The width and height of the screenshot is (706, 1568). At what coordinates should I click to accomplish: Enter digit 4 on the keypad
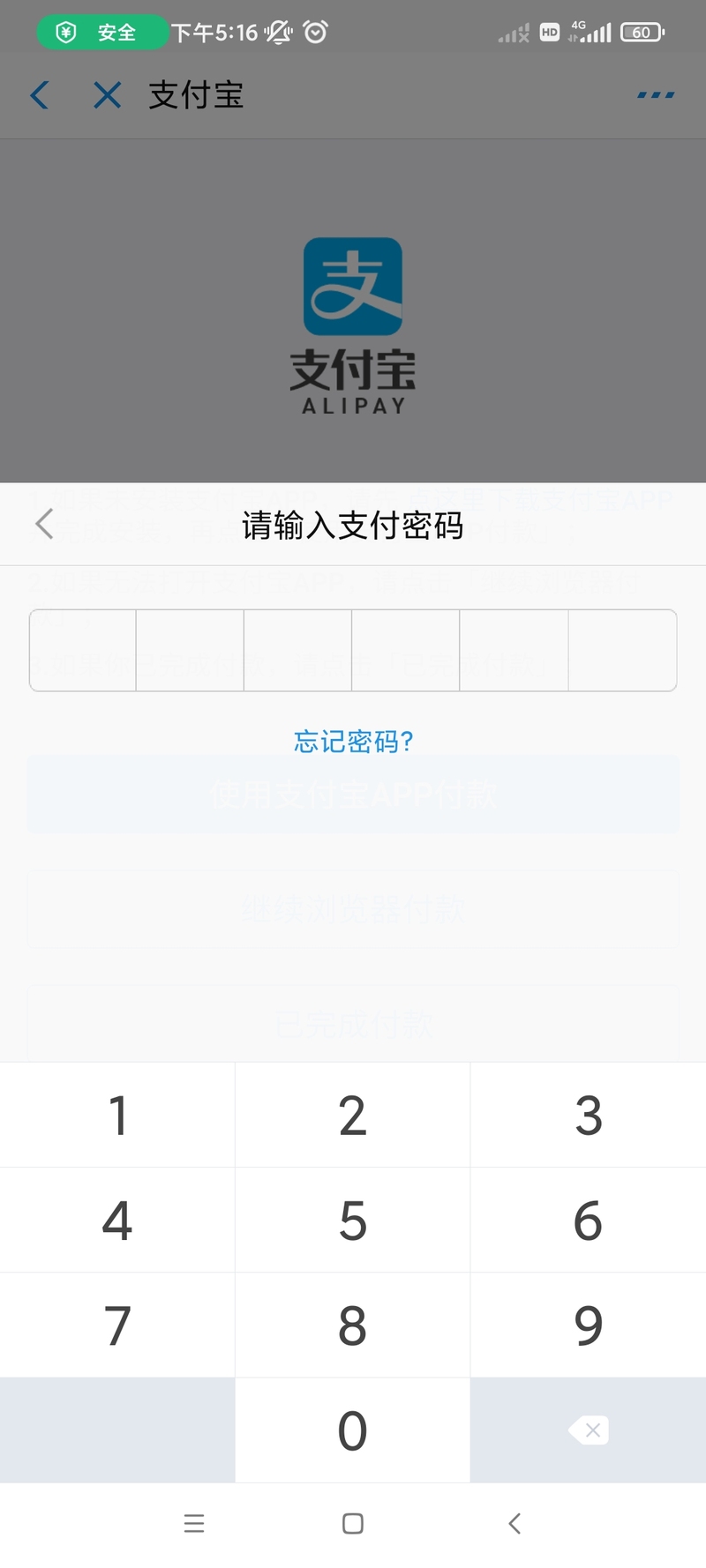(x=117, y=1220)
